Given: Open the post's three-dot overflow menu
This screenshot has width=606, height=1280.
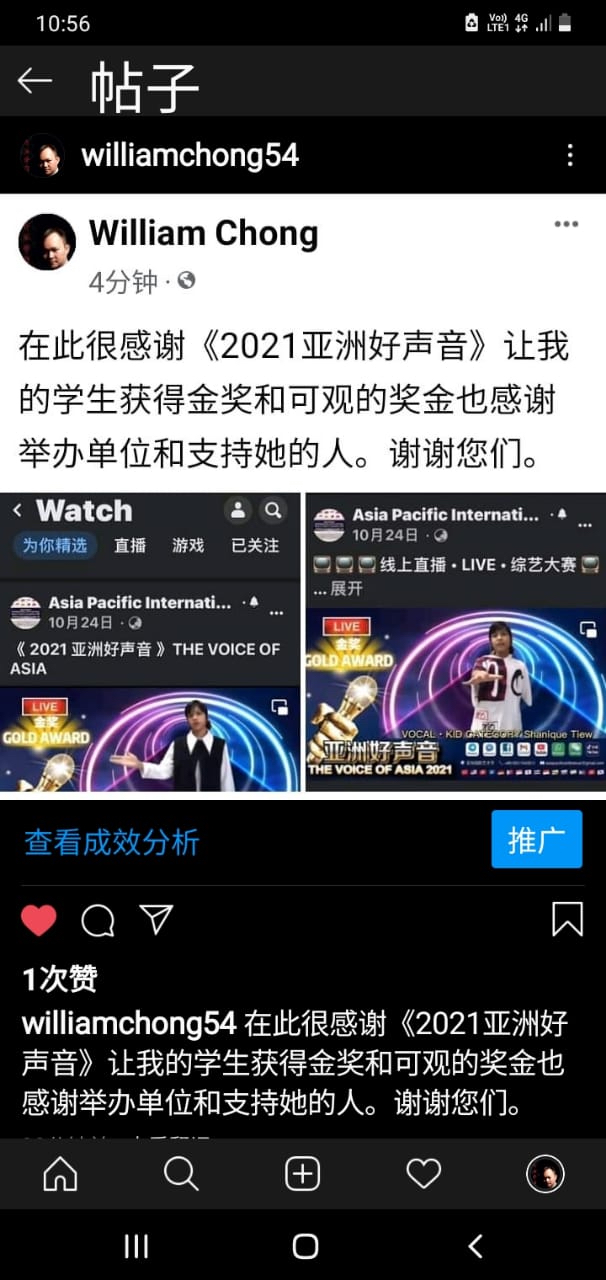Looking at the screenshot, I should (x=570, y=155).
